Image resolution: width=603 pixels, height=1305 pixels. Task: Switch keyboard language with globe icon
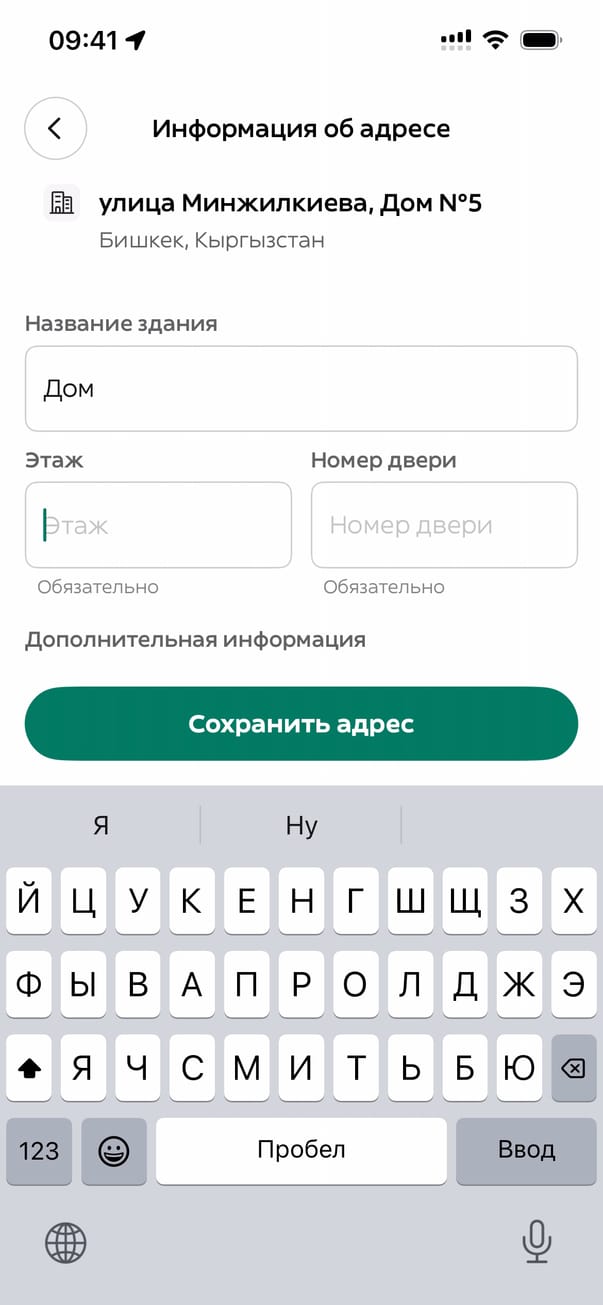click(66, 1243)
